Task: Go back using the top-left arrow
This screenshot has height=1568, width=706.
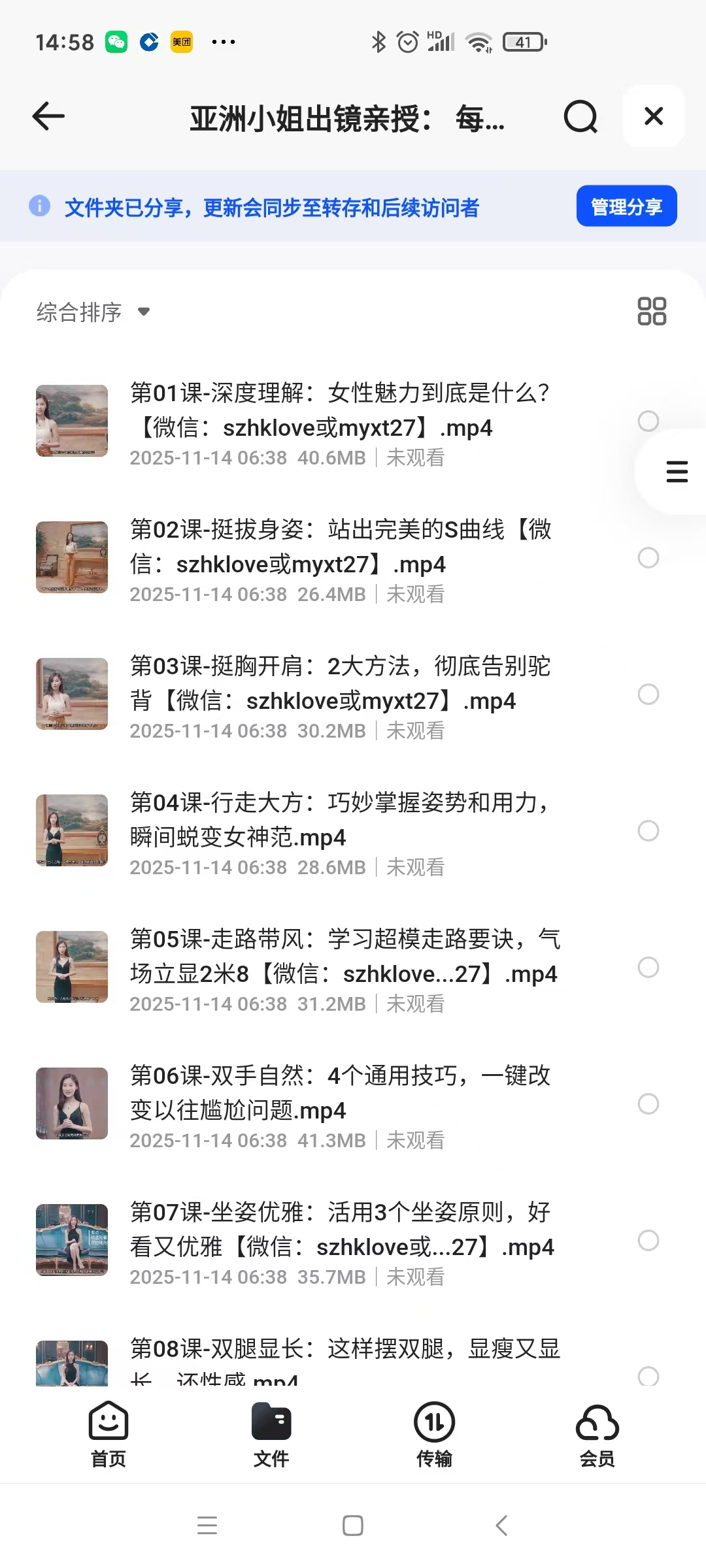Action: (x=49, y=117)
